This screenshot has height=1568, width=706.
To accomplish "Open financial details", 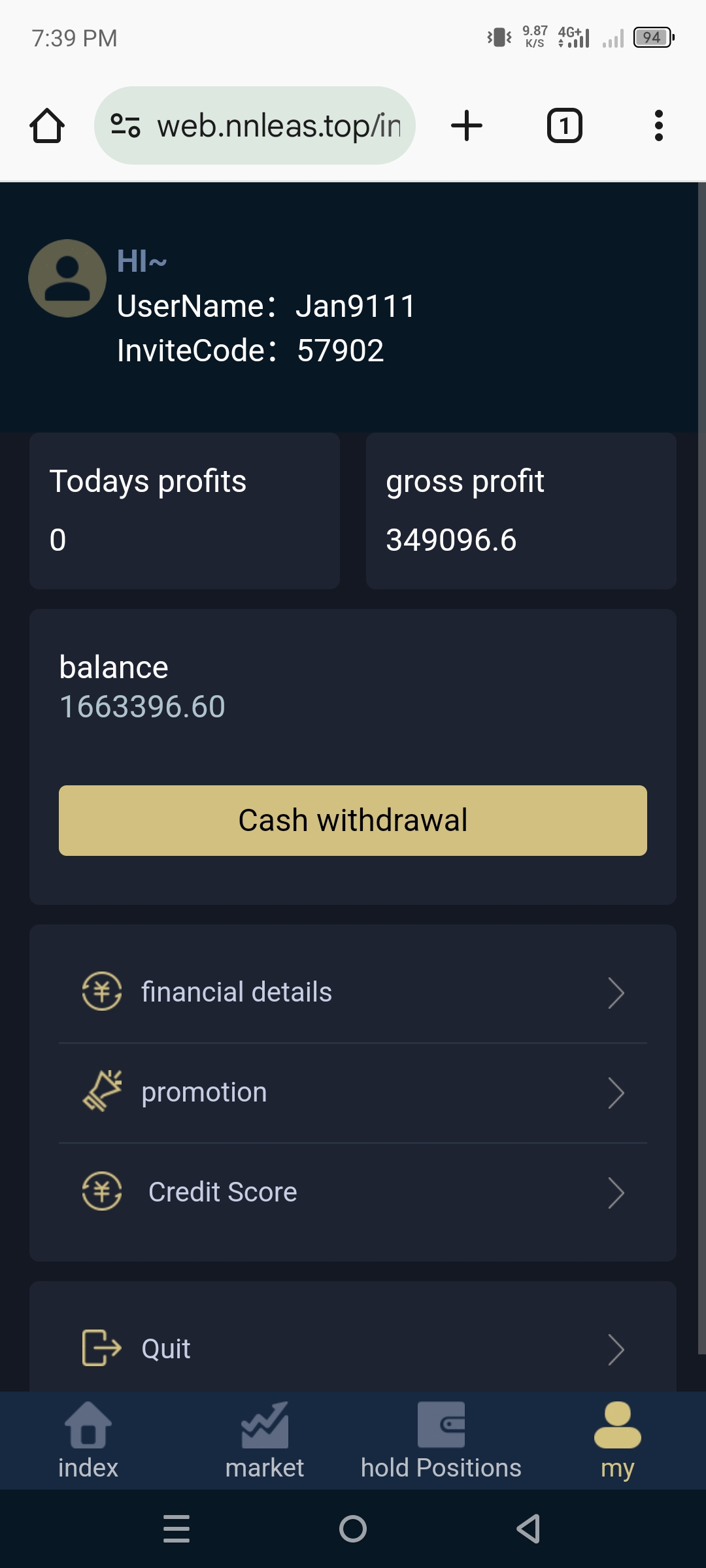I will [x=353, y=992].
